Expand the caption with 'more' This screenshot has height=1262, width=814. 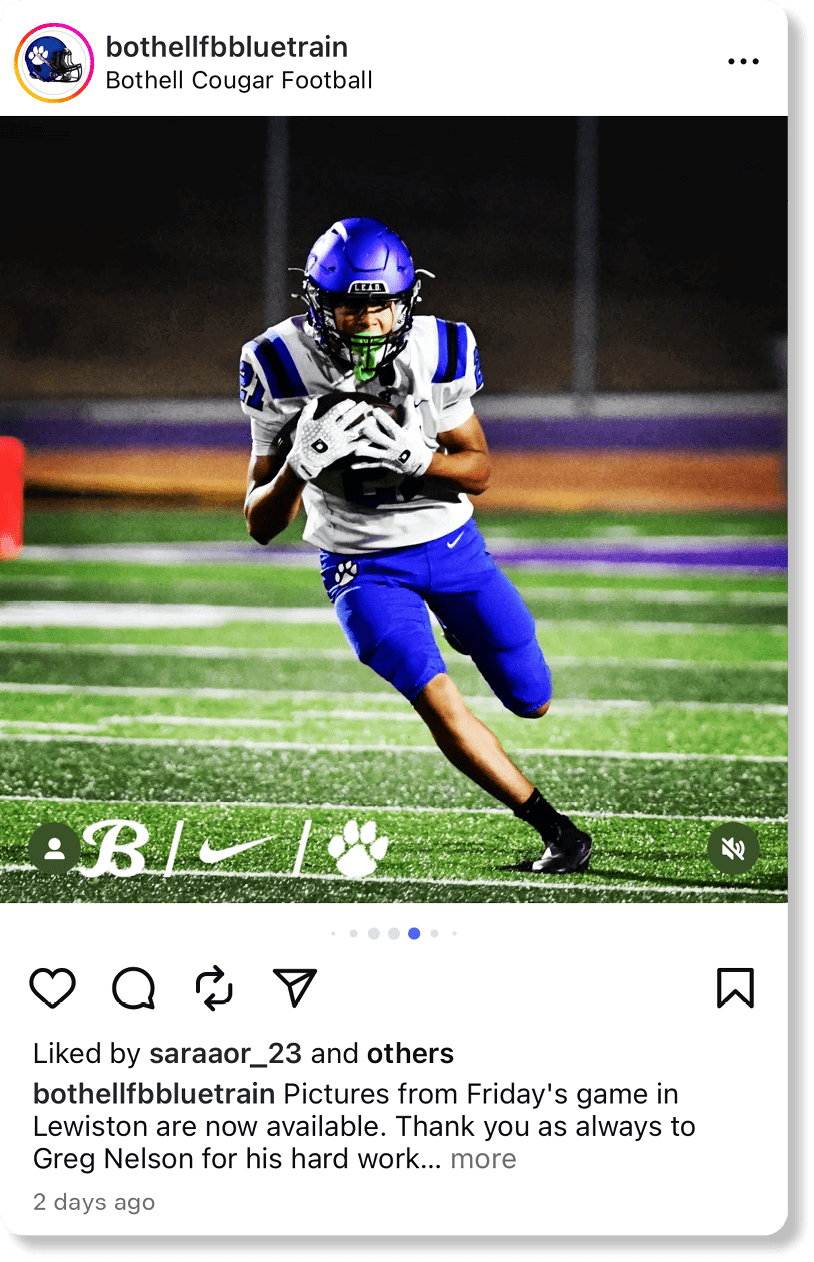(x=483, y=1159)
